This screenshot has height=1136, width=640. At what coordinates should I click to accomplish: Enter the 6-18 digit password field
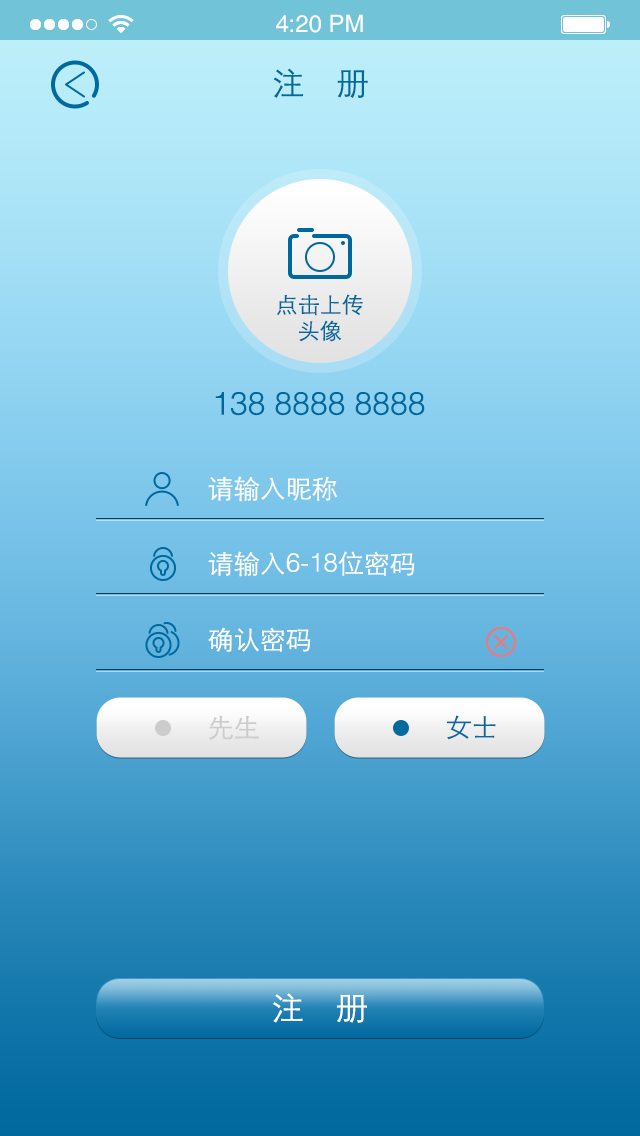(340, 564)
